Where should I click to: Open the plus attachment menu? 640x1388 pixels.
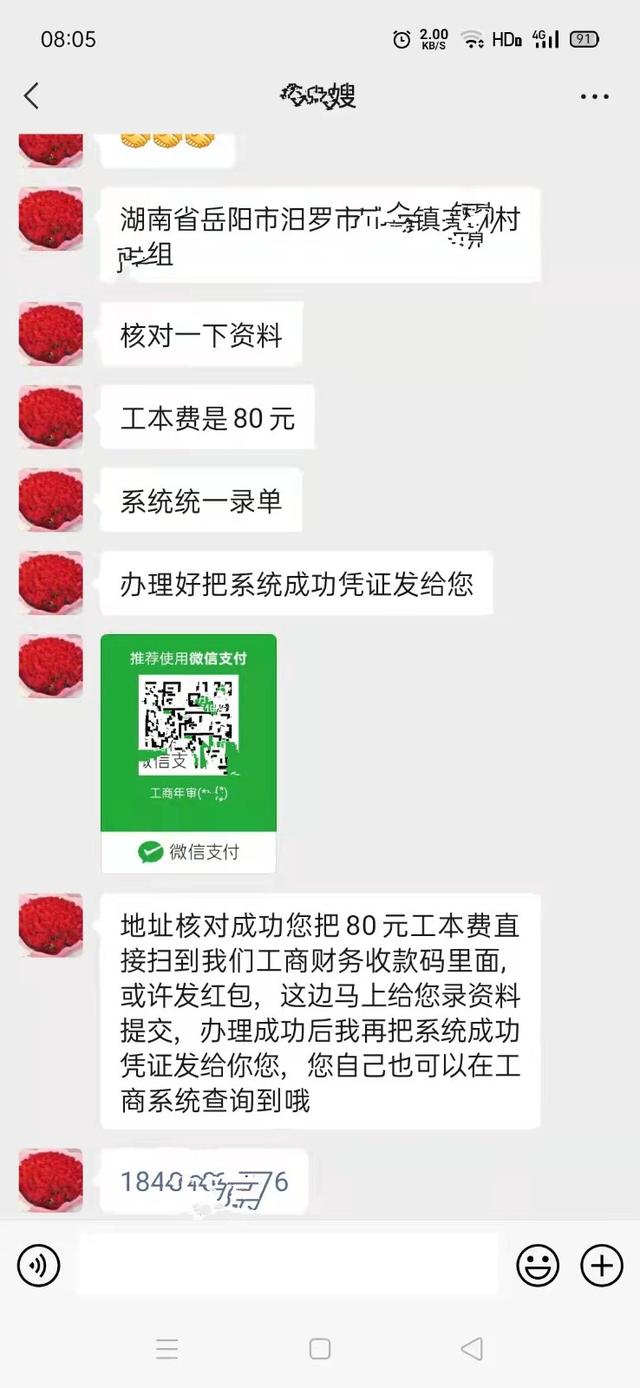point(601,1266)
